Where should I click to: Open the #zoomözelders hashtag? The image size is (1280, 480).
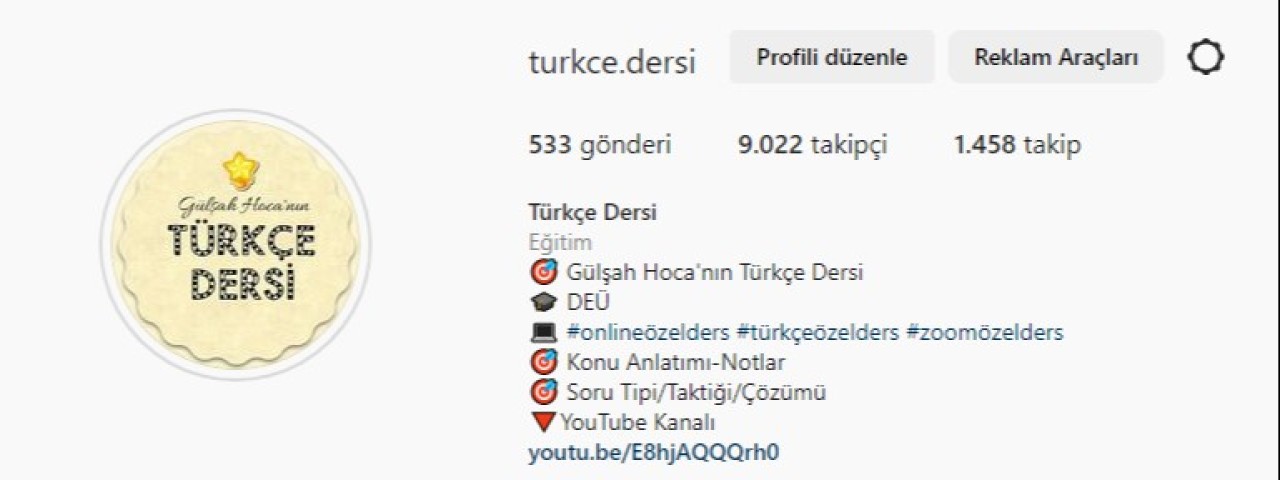pyautogui.click(x=984, y=332)
